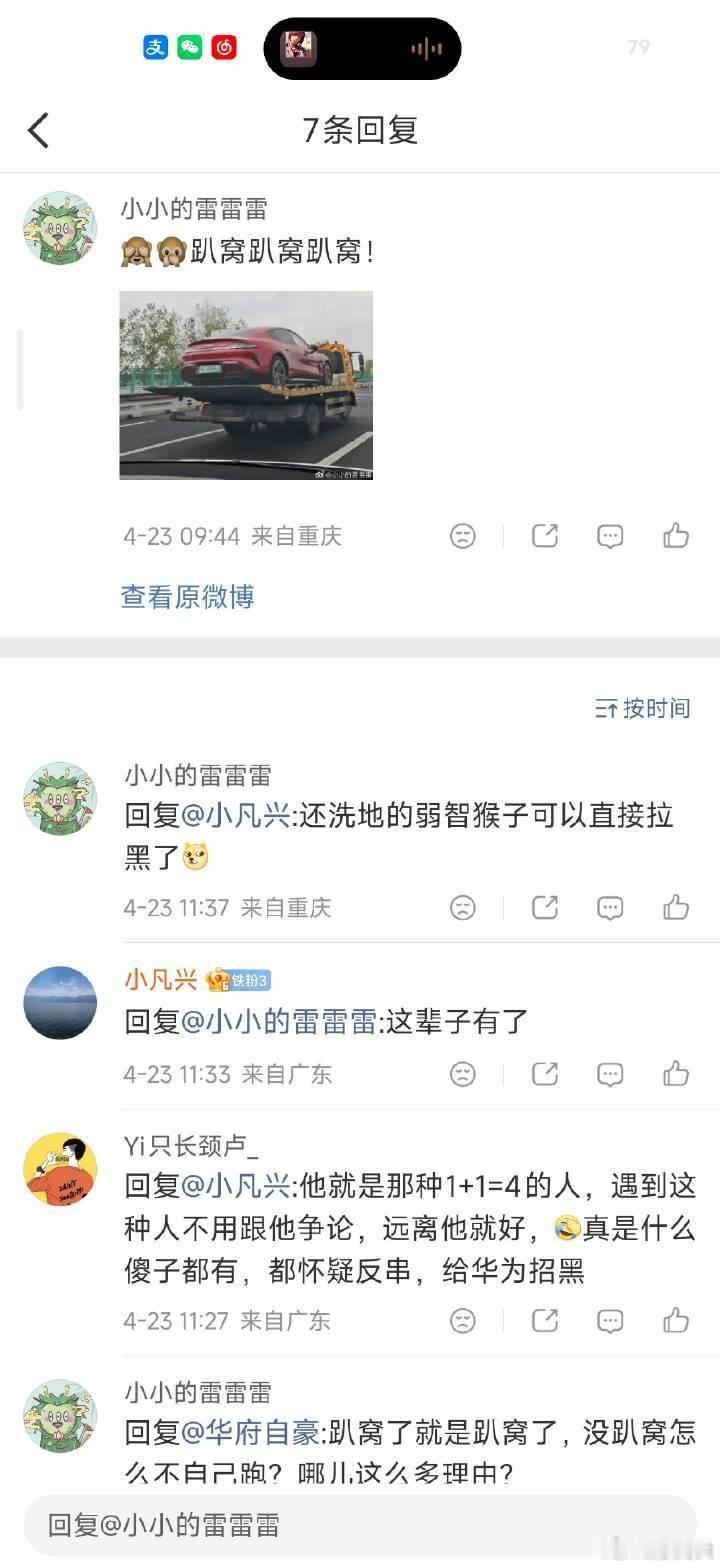Share 小小的雷雷雷's original comment
The width and height of the screenshot is (720, 1567).
(544, 536)
